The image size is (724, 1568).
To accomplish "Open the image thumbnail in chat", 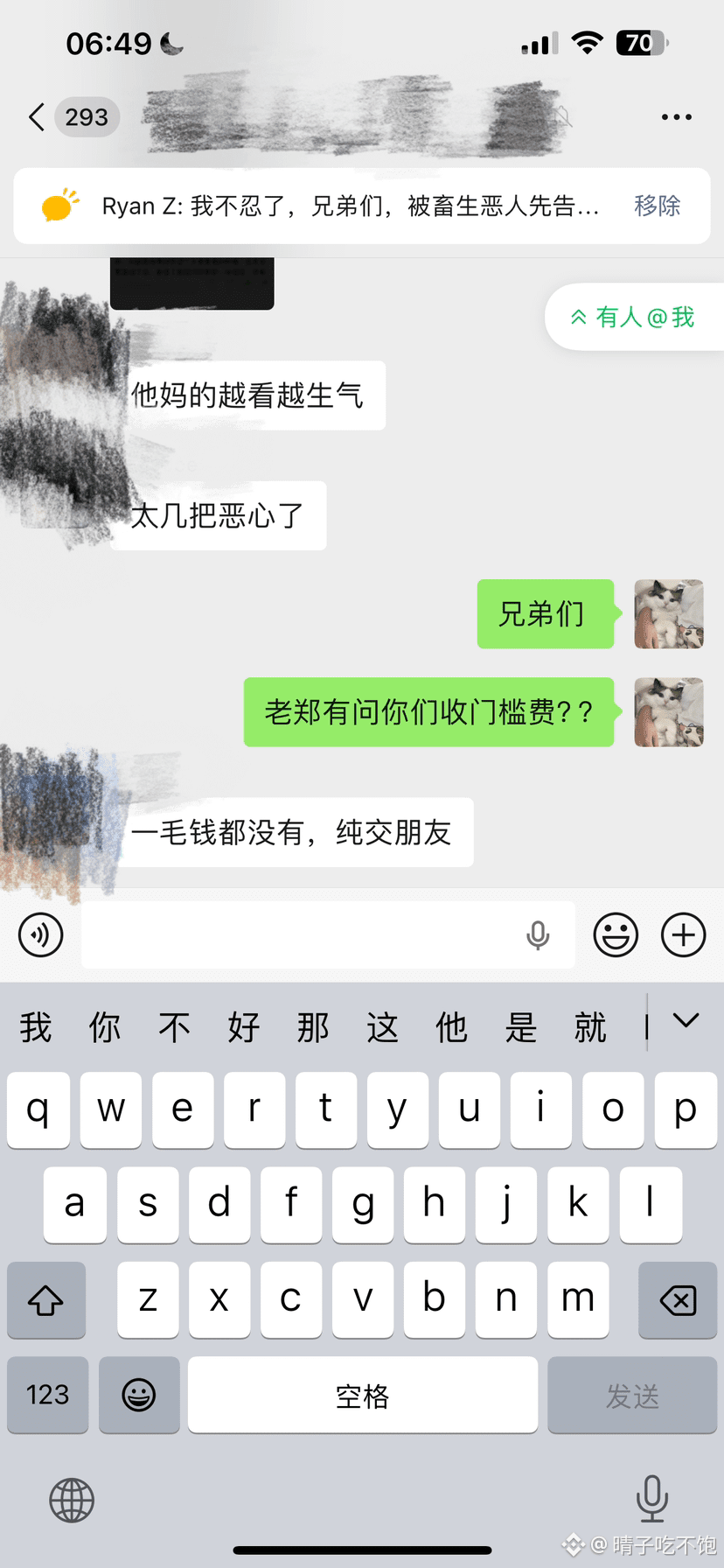I will [192, 283].
